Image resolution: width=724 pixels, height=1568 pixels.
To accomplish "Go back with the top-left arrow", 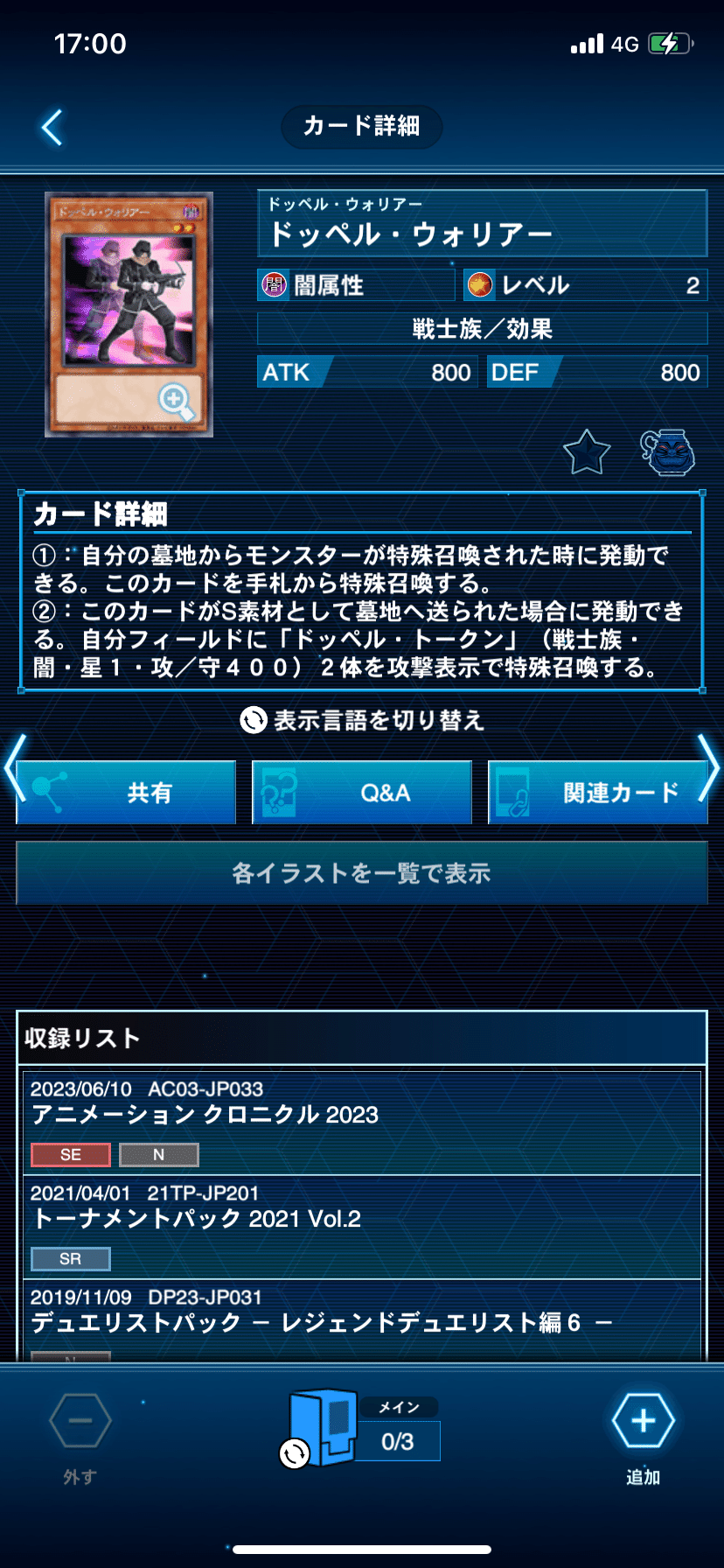I will pyautogui.click(x=52, y=128).
